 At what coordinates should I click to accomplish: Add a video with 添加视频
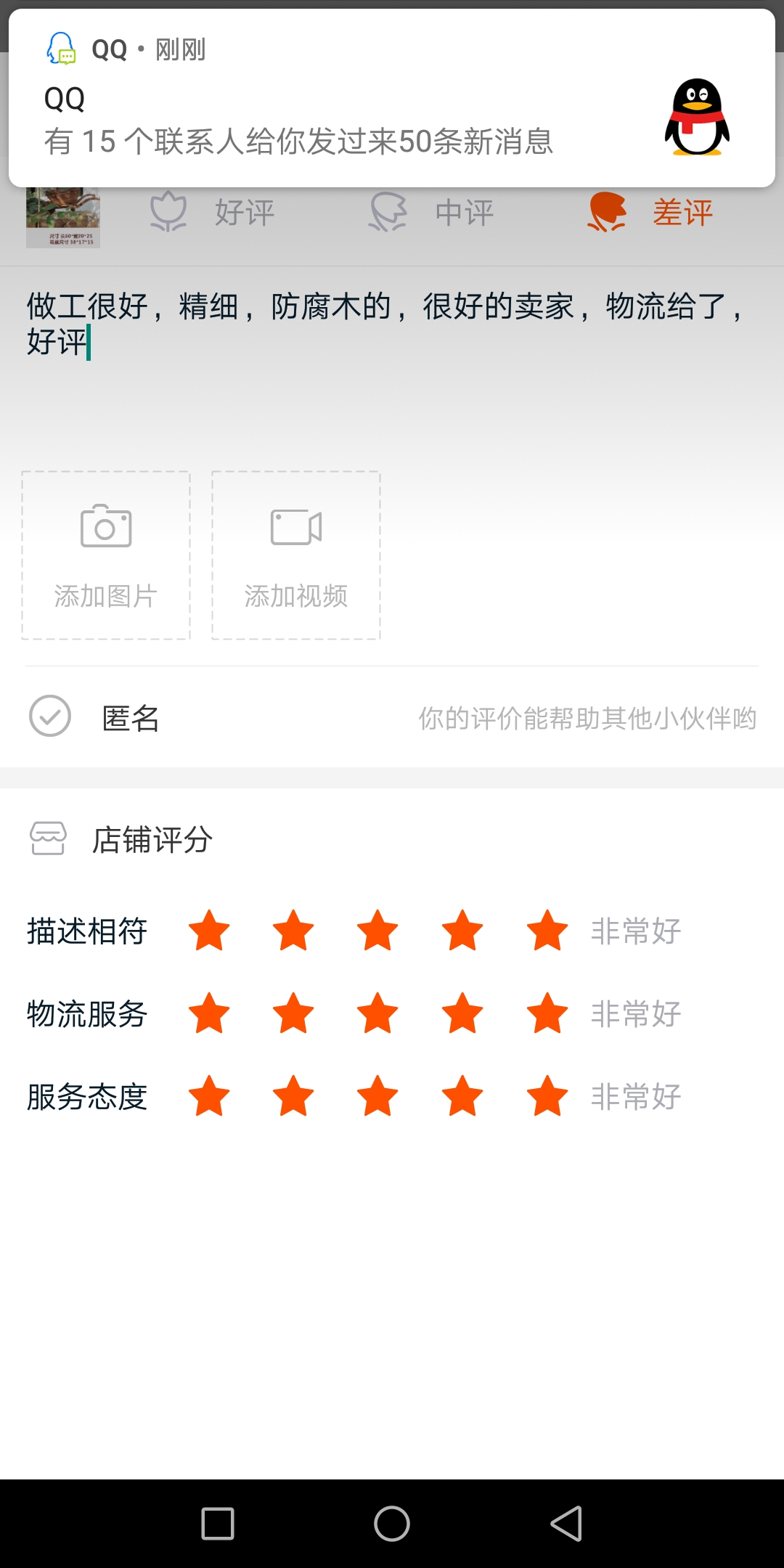(x=296, y=555)
